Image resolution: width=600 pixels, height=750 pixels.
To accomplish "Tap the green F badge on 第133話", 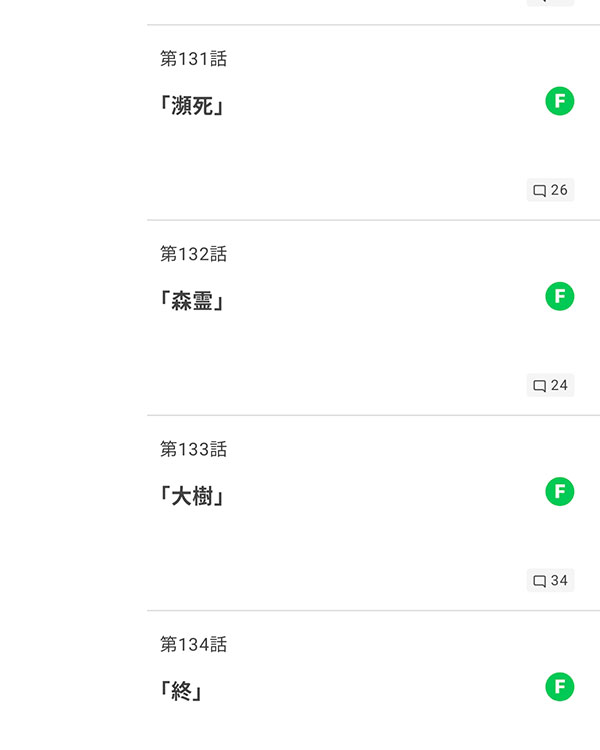I will point(560,491).
